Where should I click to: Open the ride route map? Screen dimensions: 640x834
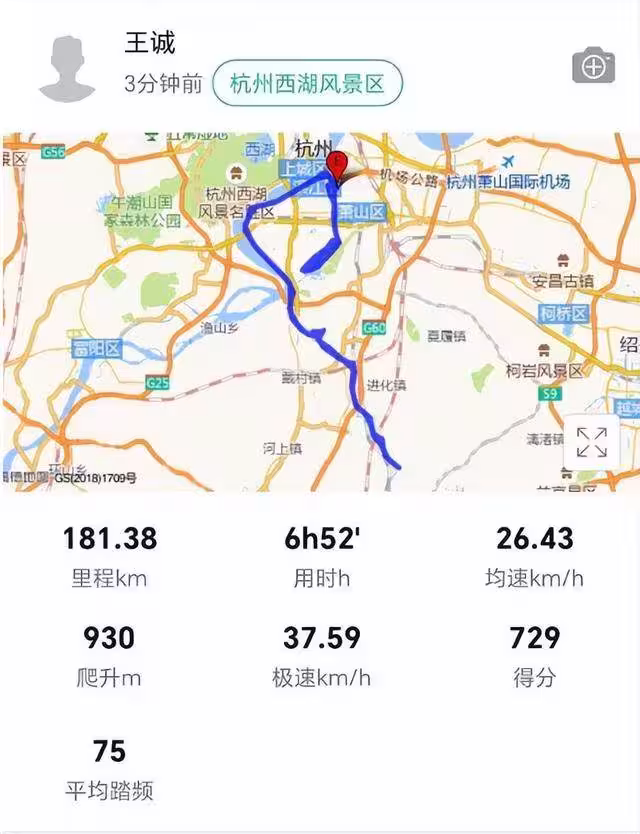click(320, 312)
